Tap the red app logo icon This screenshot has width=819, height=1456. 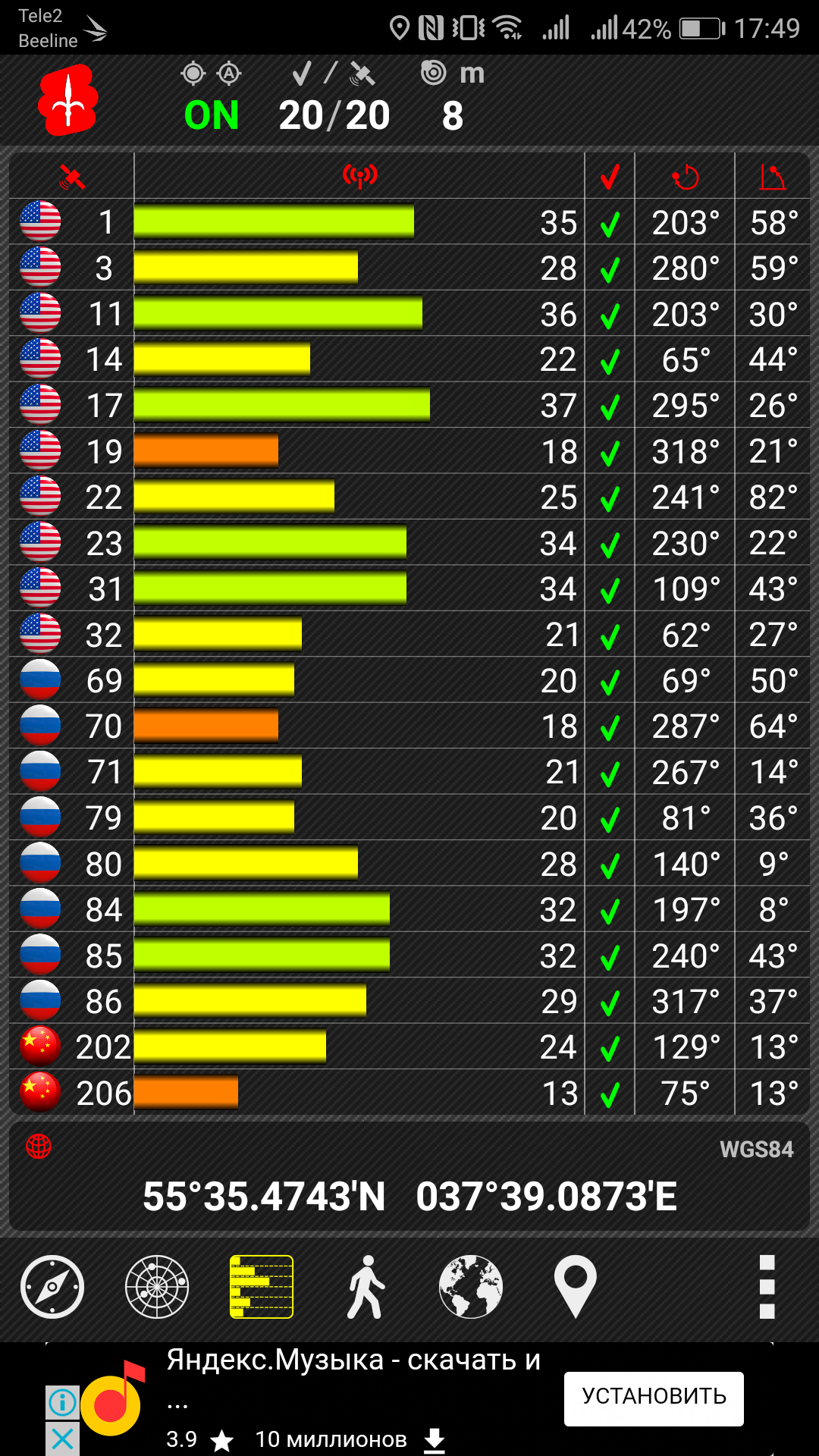pyautogui.click(x=68, y=101)
